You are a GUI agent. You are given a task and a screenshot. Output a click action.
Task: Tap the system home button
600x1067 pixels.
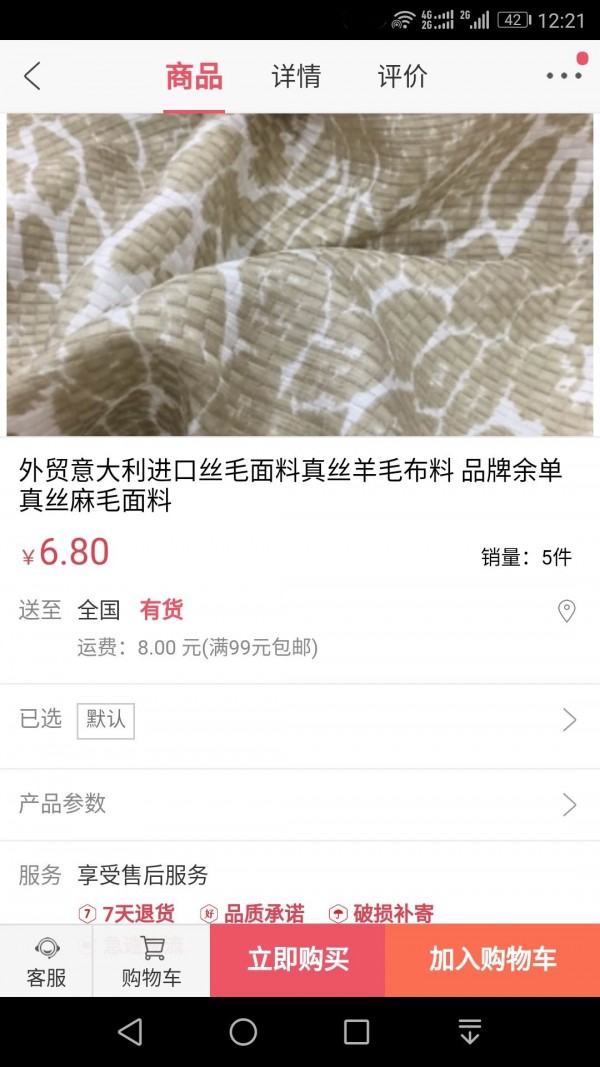click(x=243, y=1032)
